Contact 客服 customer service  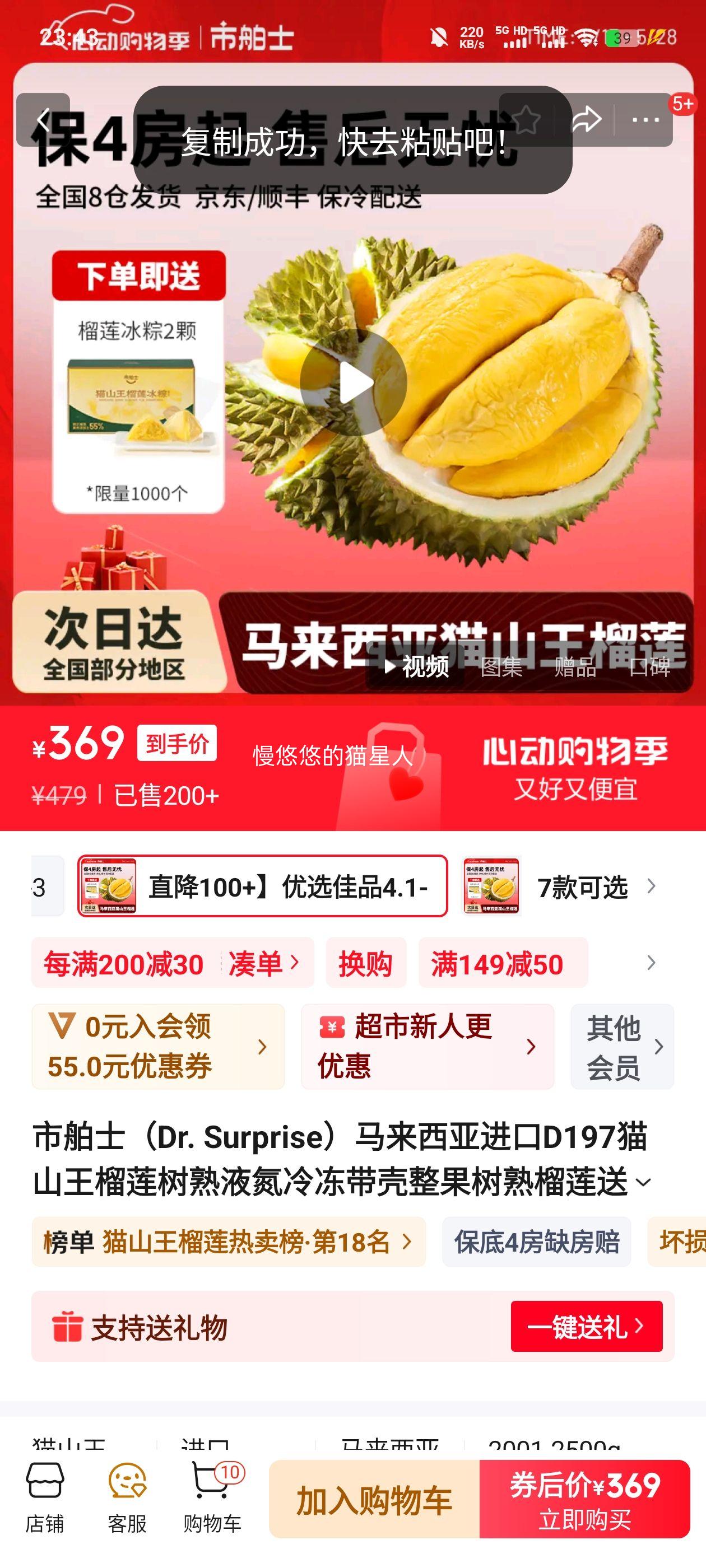(127, 1499)
